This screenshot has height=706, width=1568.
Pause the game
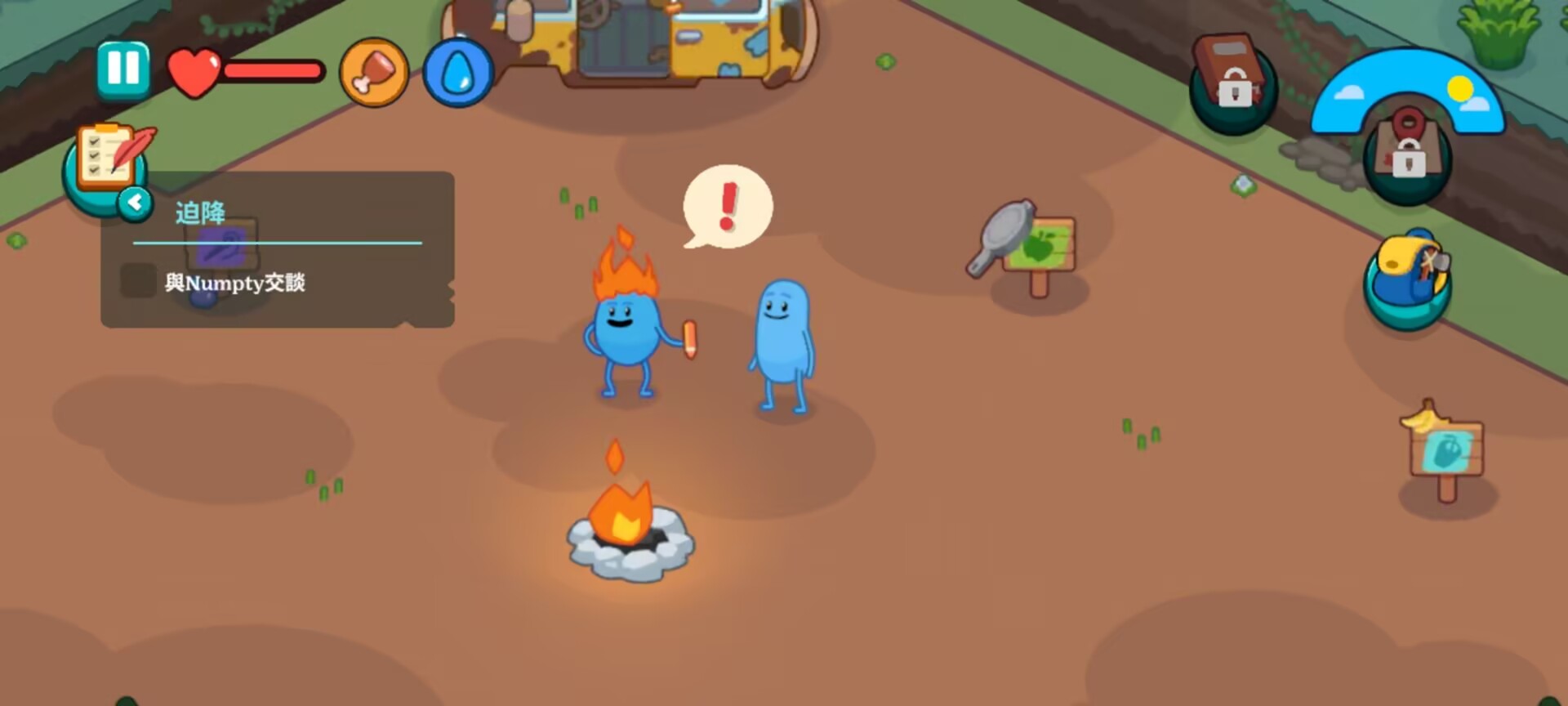click(123, 69)
